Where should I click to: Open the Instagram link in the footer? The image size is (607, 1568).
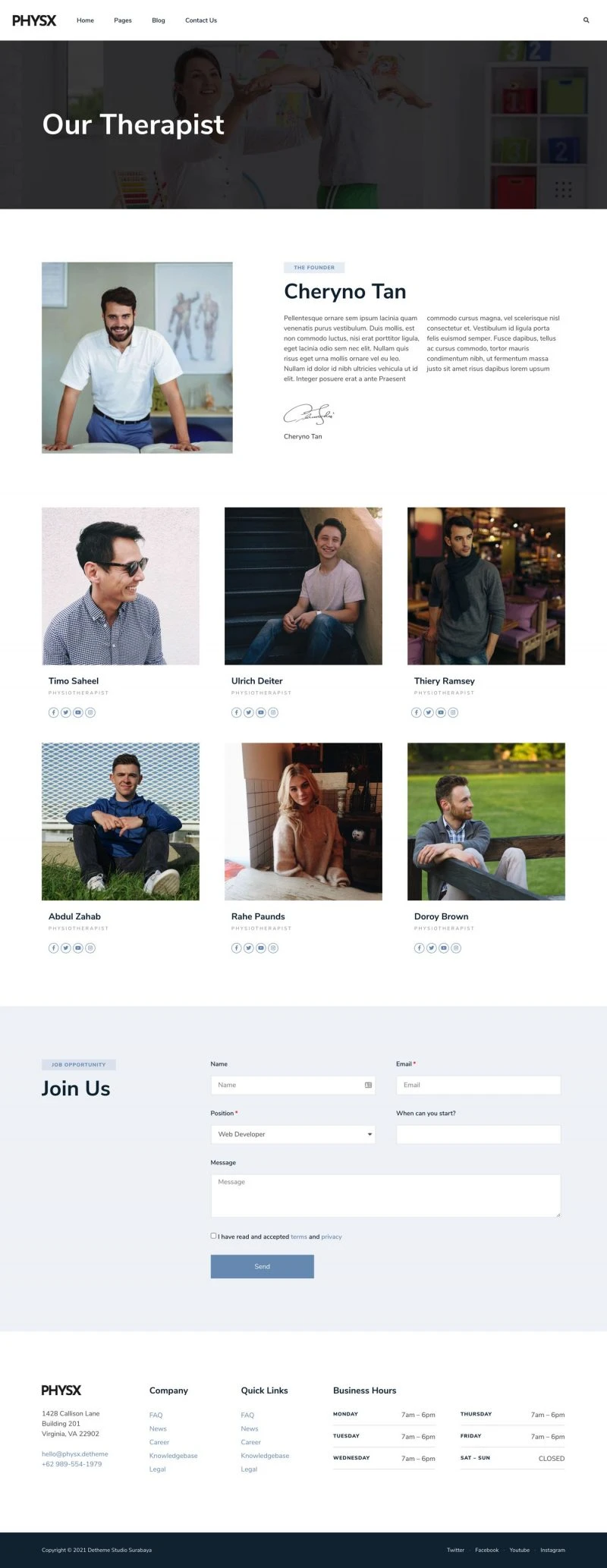tap(552, 1550)
